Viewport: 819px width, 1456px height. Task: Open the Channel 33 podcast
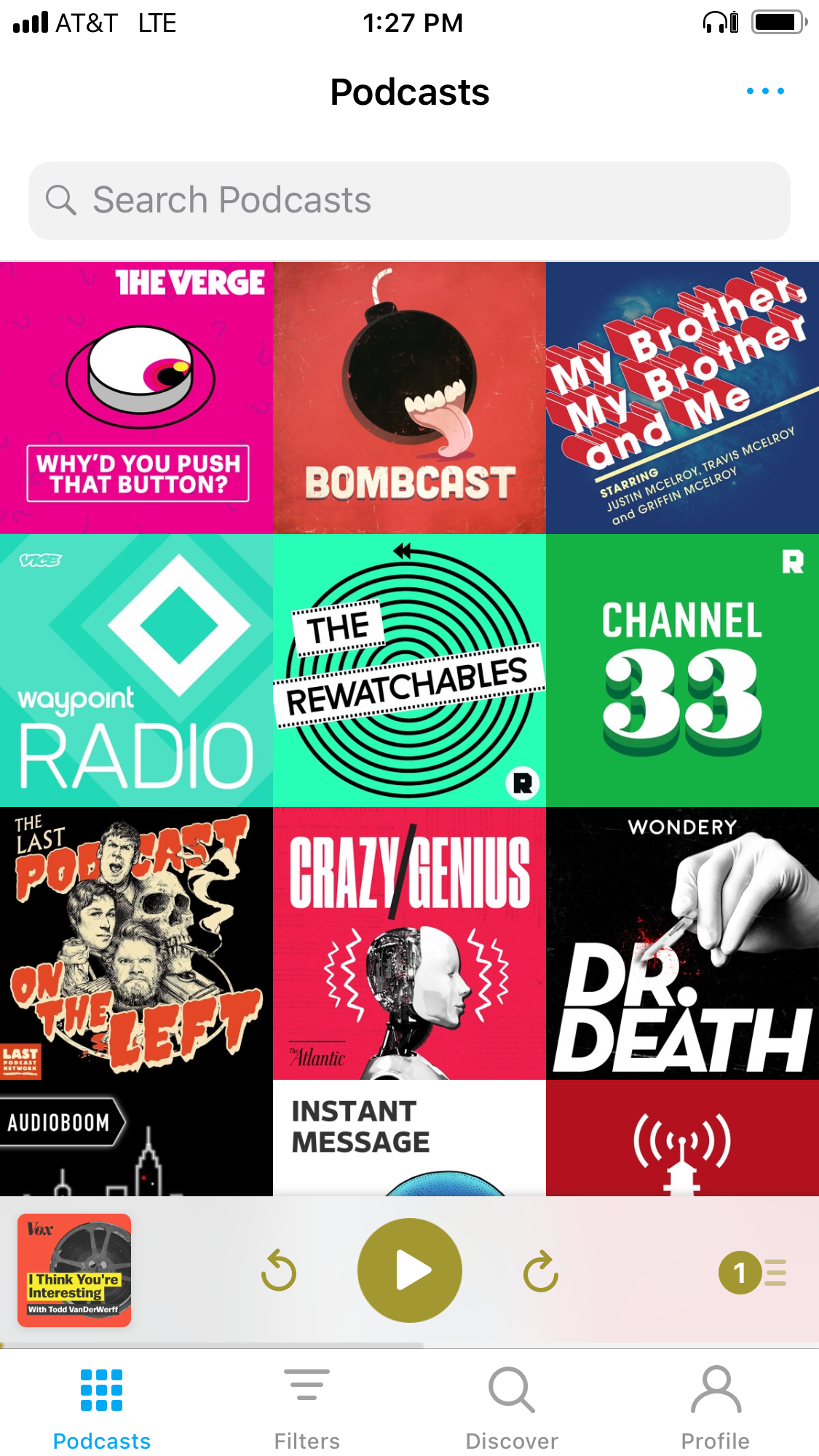(683, 671)
